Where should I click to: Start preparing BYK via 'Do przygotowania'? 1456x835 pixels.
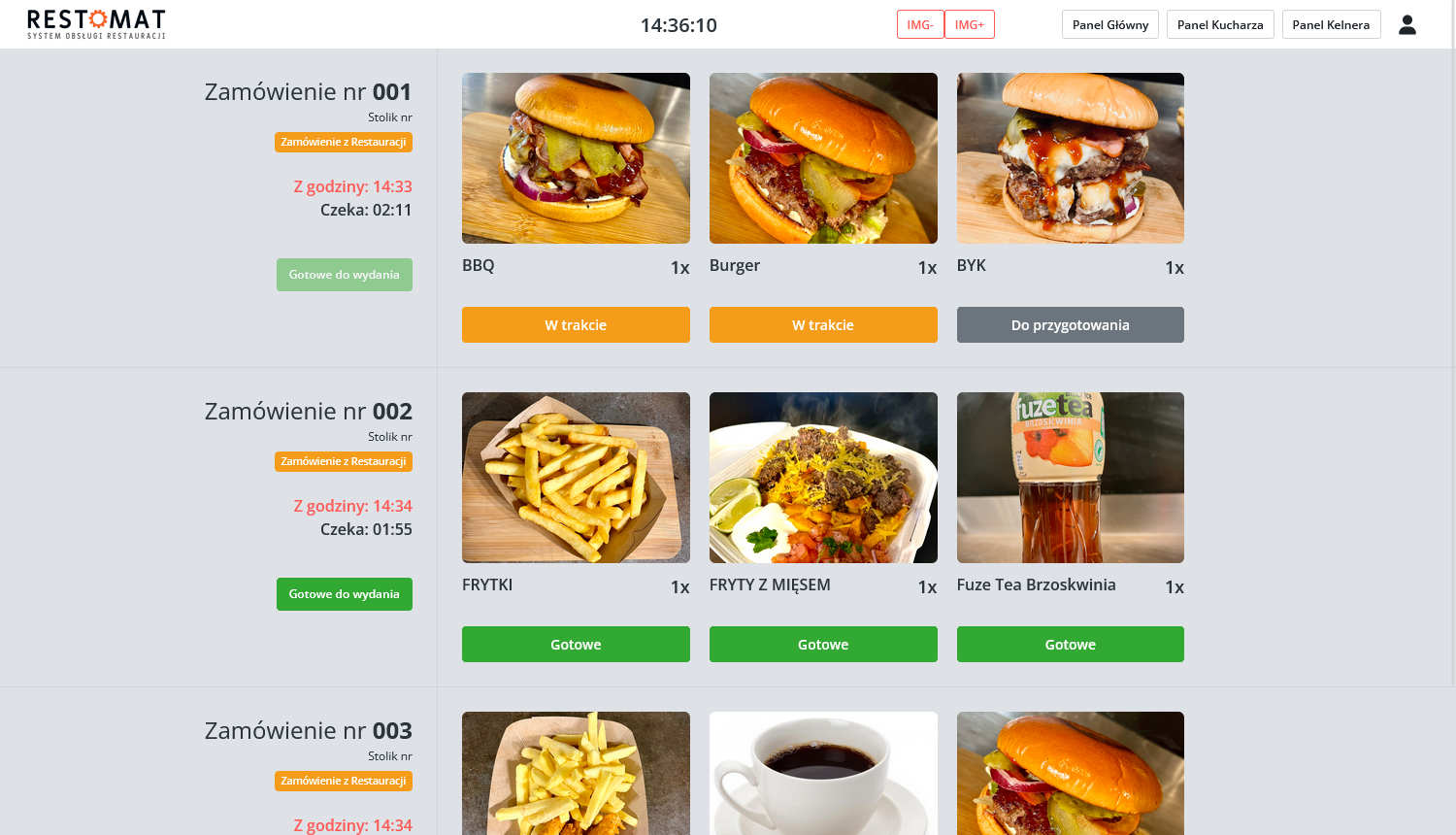tap(1070, 325)
